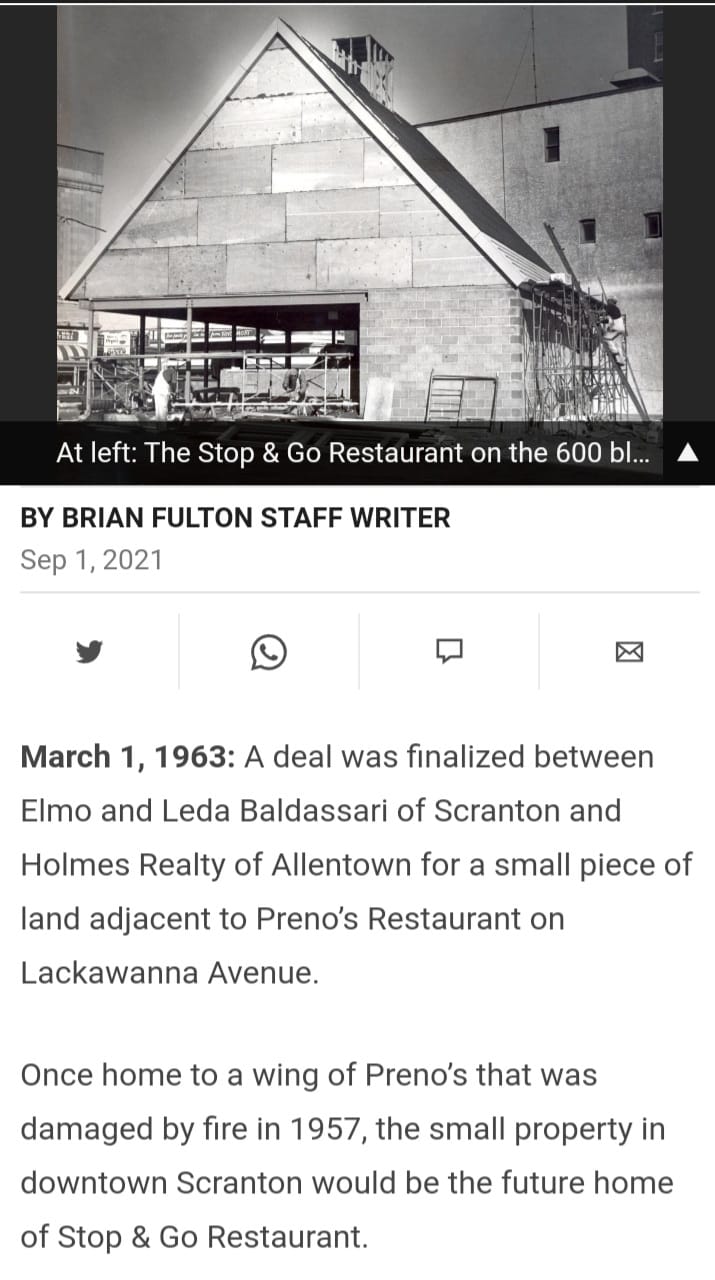Expand the photo caption arrow
This screenshot has width=715, height=1280.
686,453
